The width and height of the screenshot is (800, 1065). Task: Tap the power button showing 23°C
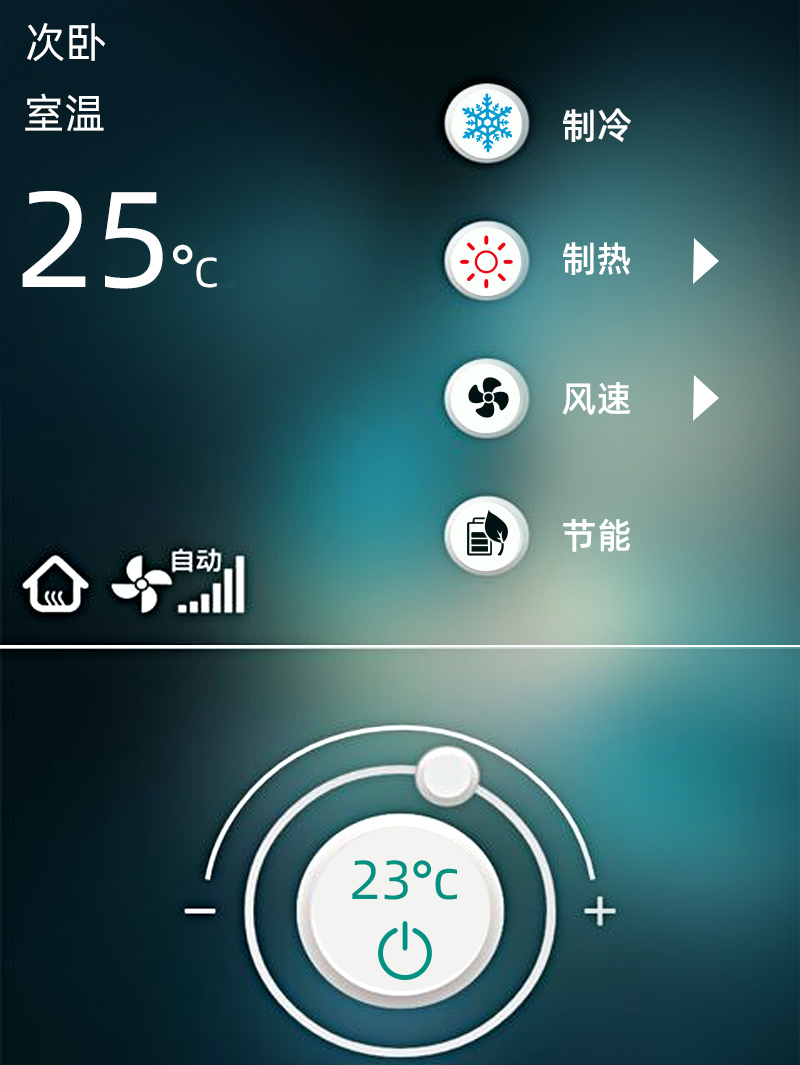pos(404,949)
